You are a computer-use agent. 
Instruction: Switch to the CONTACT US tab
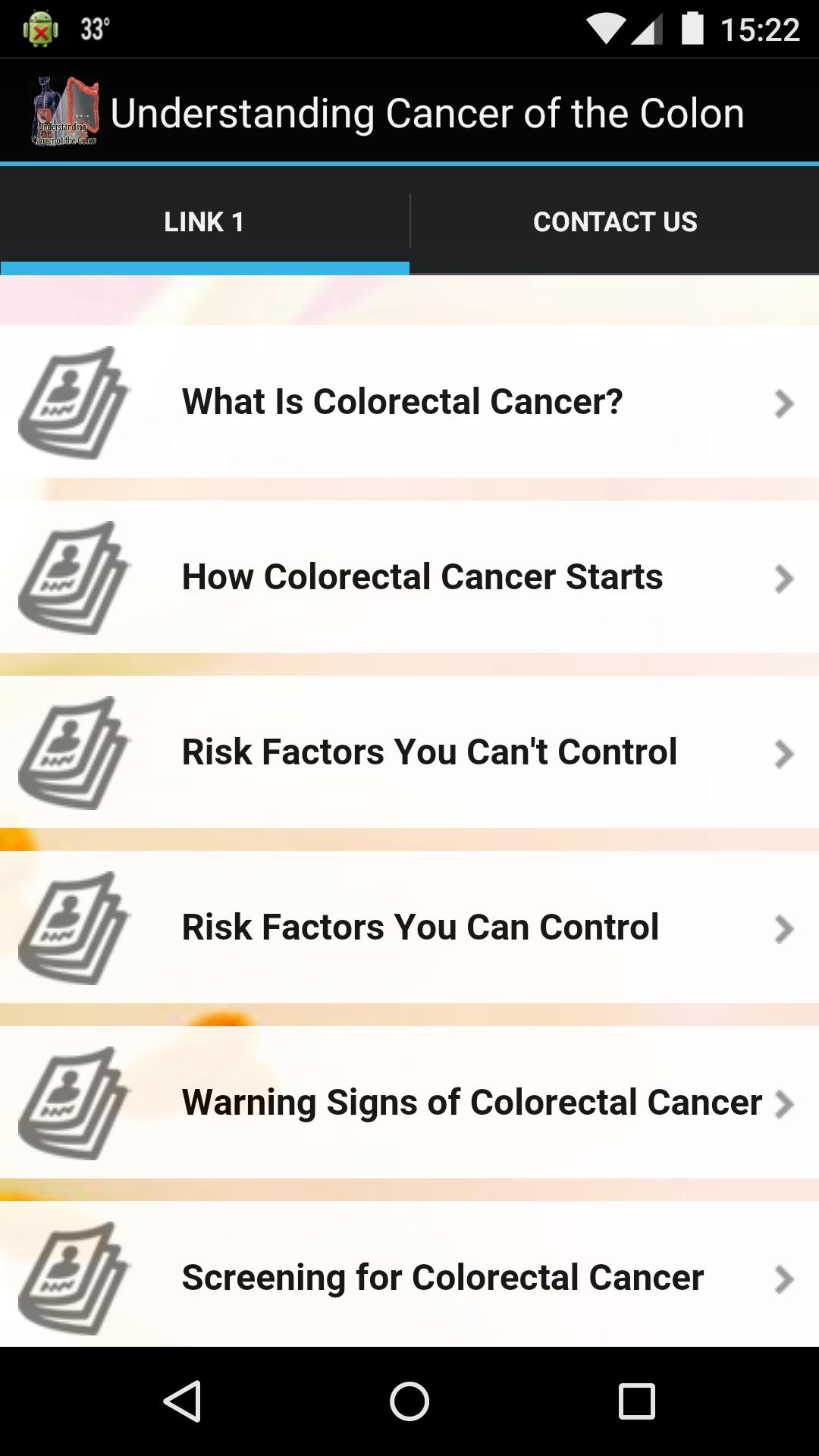(614, 221)
